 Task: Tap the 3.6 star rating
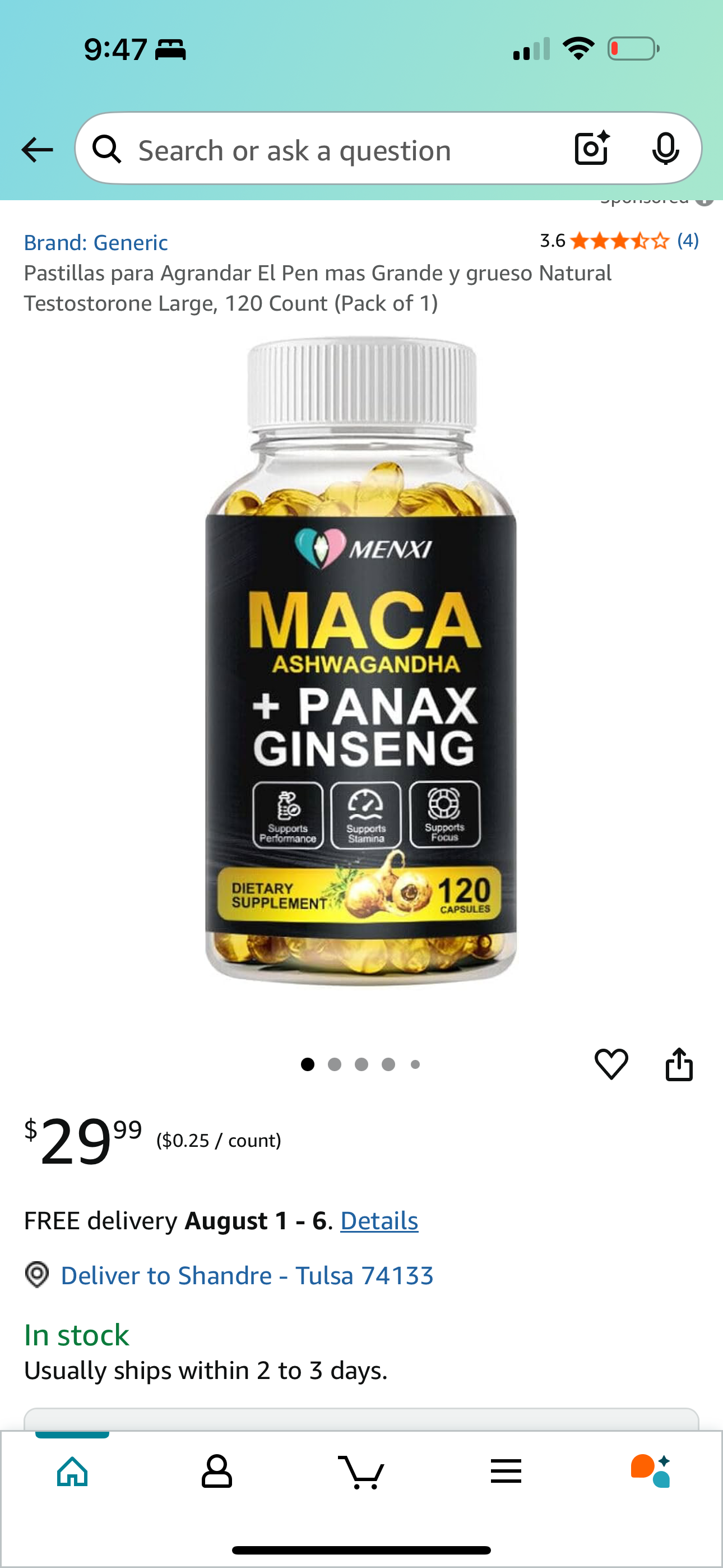point(551,241)
